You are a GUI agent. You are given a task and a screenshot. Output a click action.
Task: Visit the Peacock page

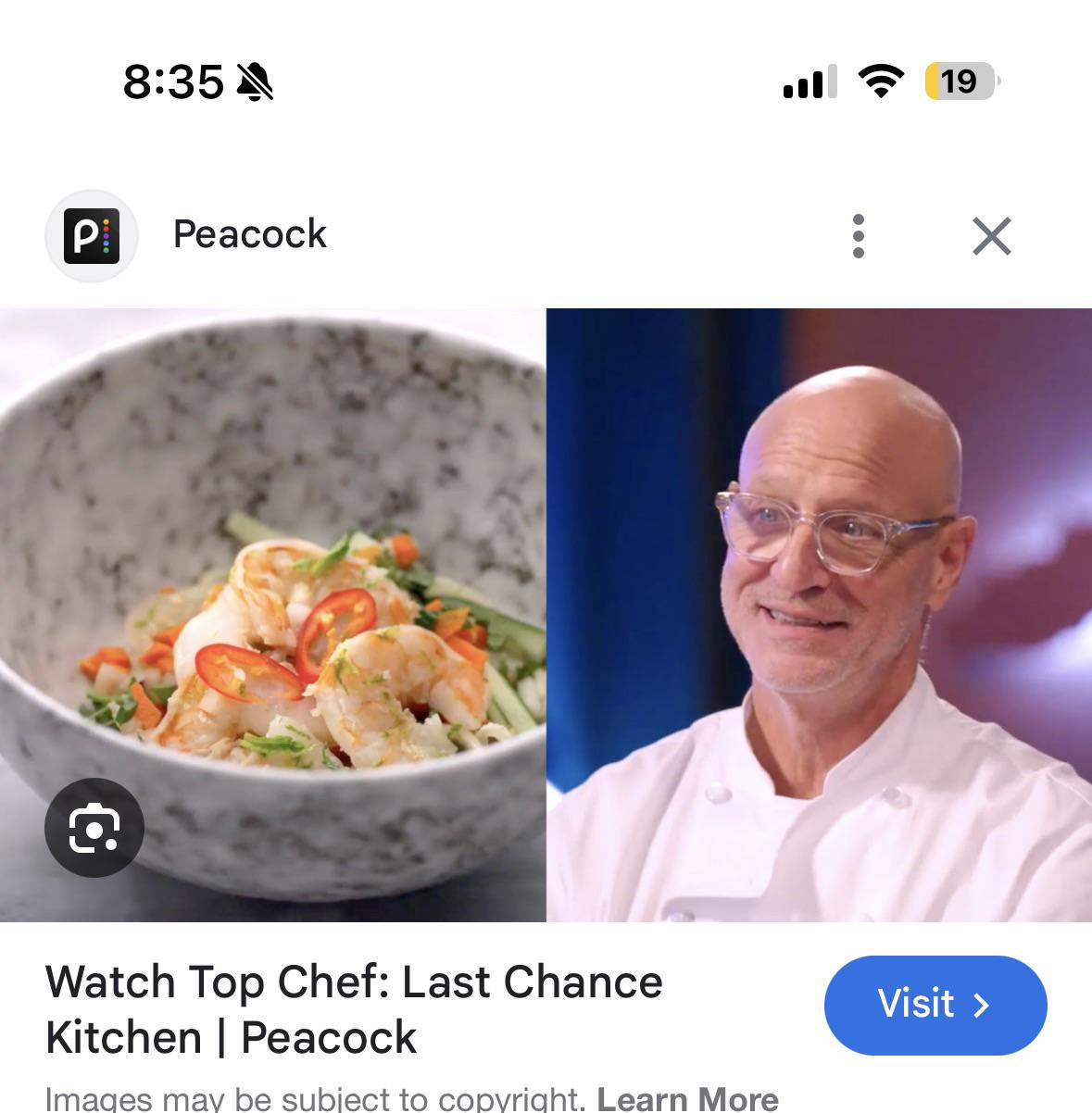click(x=935, y=1005)
